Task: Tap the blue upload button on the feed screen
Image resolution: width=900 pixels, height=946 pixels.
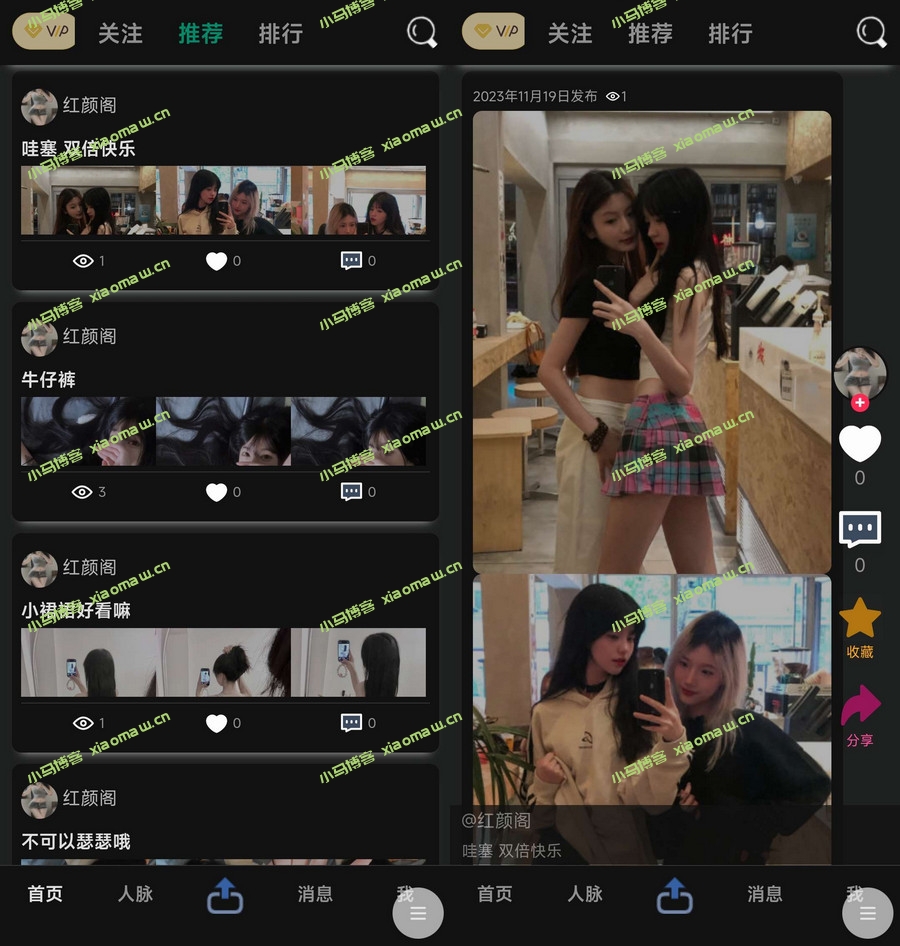Action: tap(225, 895)
